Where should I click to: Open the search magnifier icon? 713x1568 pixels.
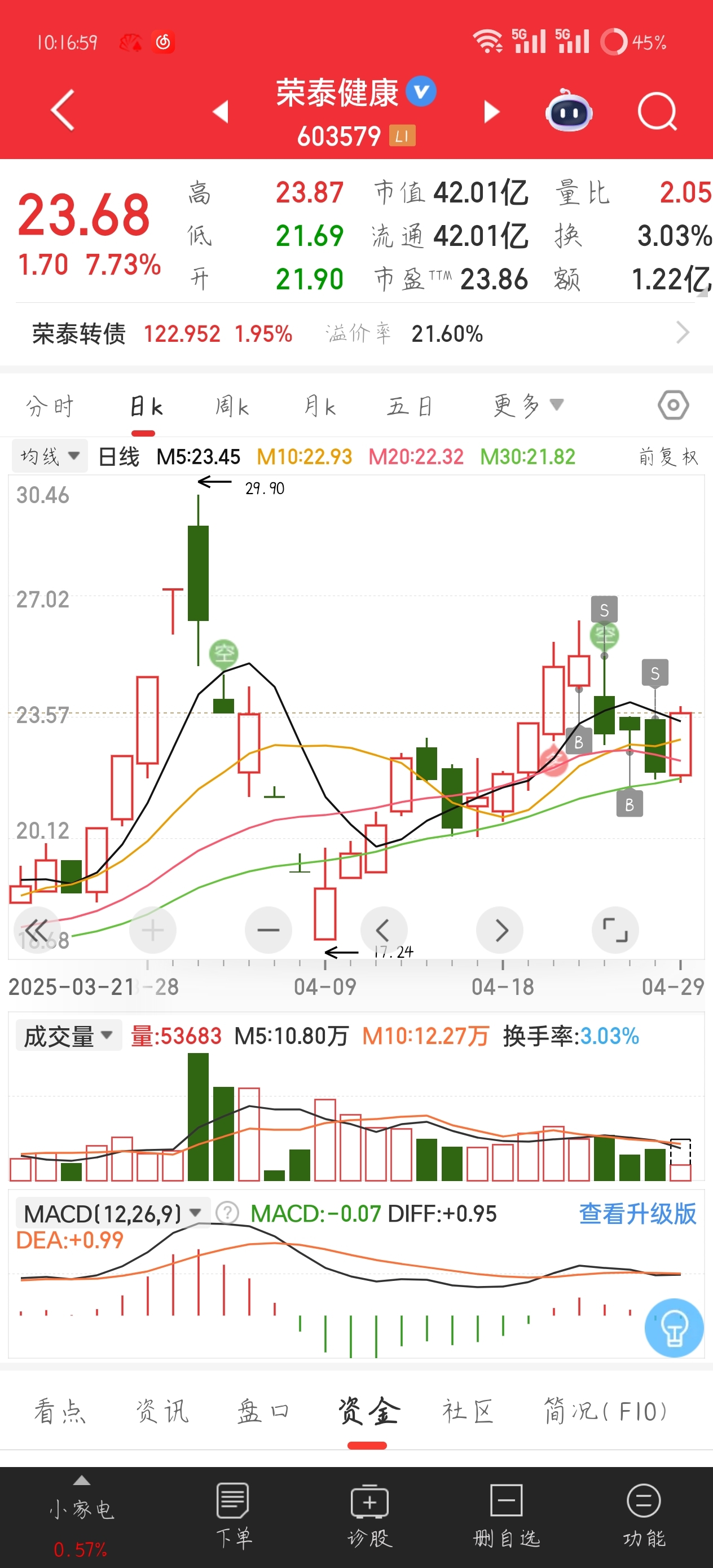coord(657,112)
